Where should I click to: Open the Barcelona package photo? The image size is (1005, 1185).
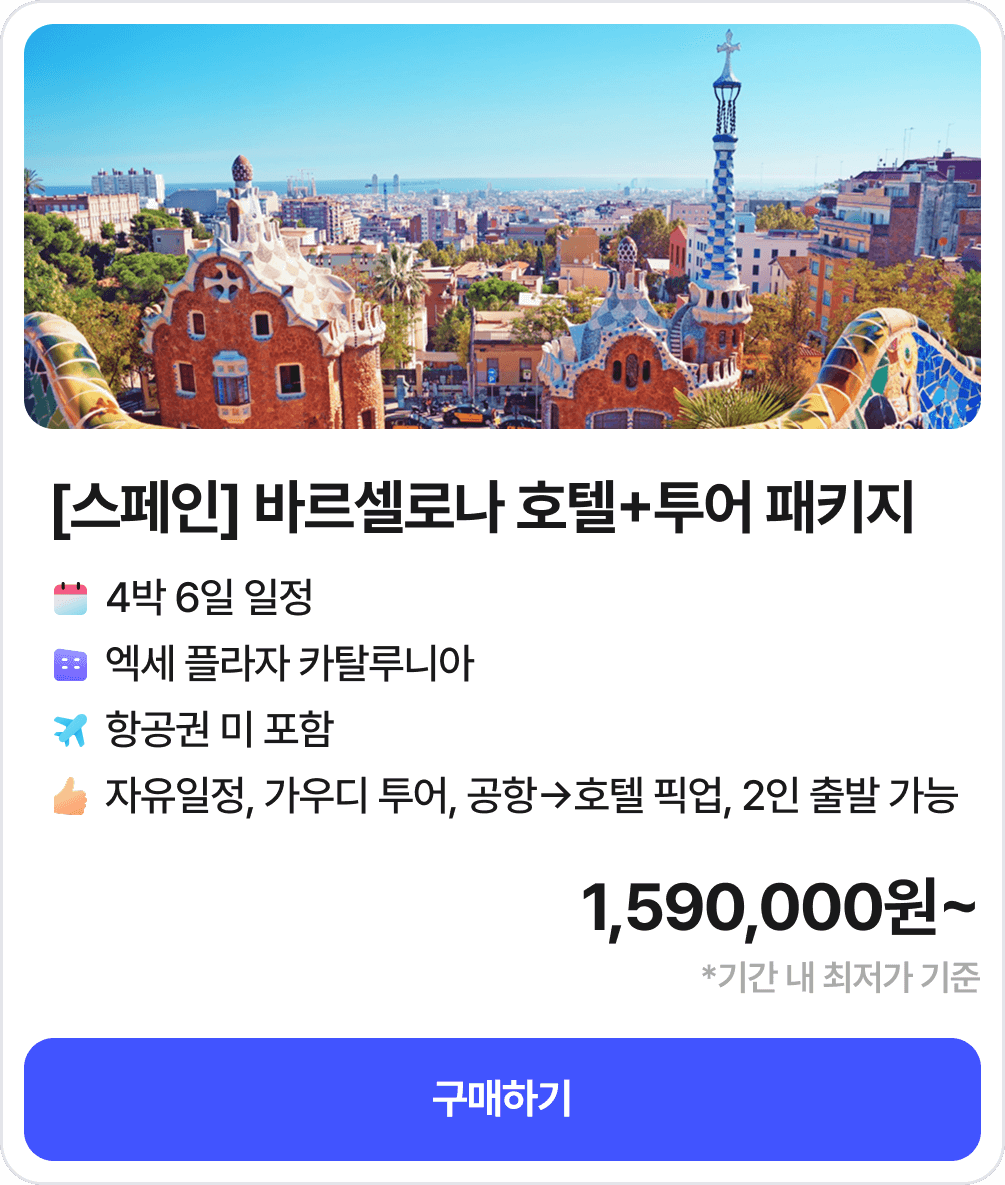point(502,227)
